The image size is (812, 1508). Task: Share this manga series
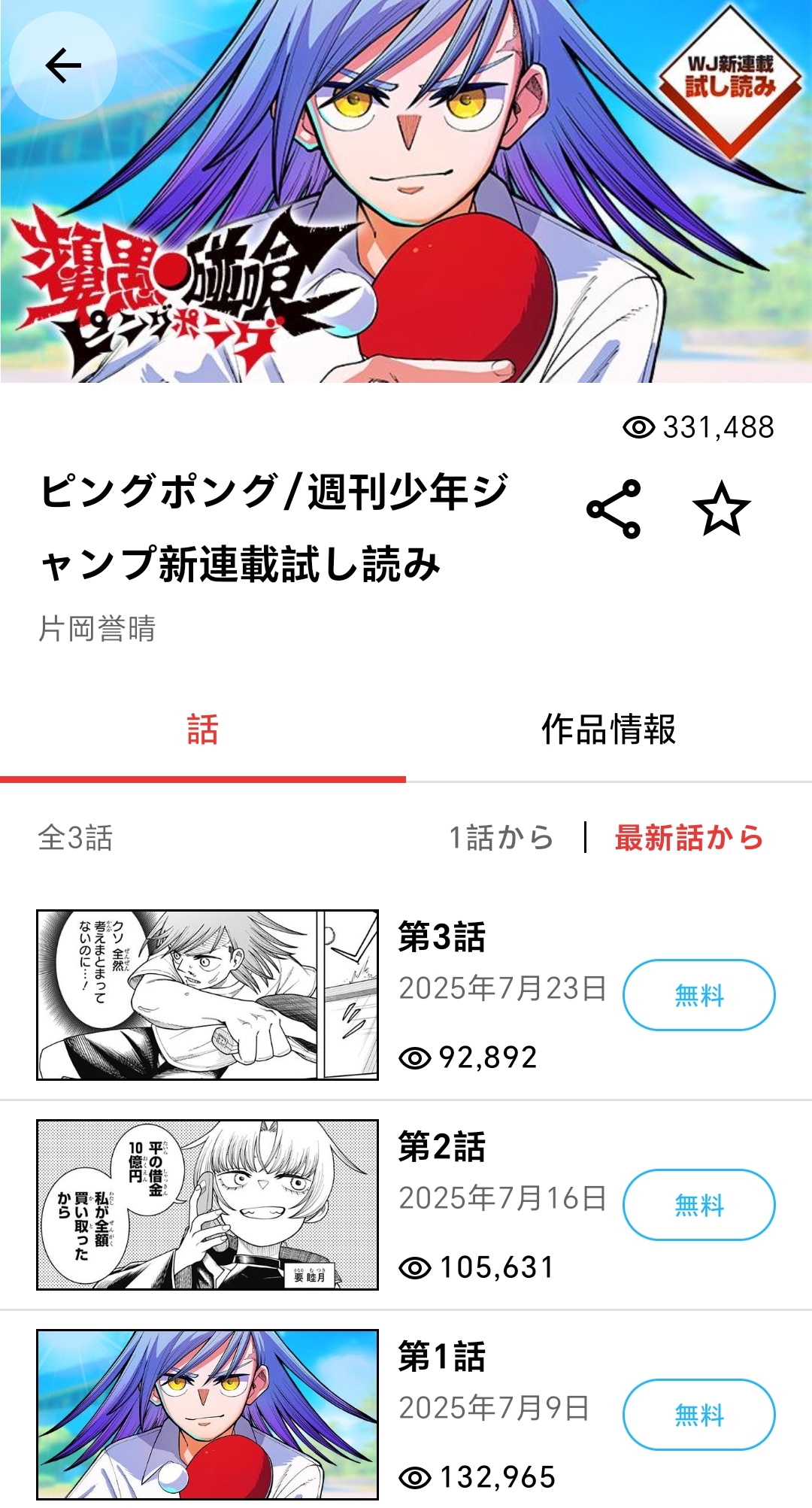click(x=614, y=509)
